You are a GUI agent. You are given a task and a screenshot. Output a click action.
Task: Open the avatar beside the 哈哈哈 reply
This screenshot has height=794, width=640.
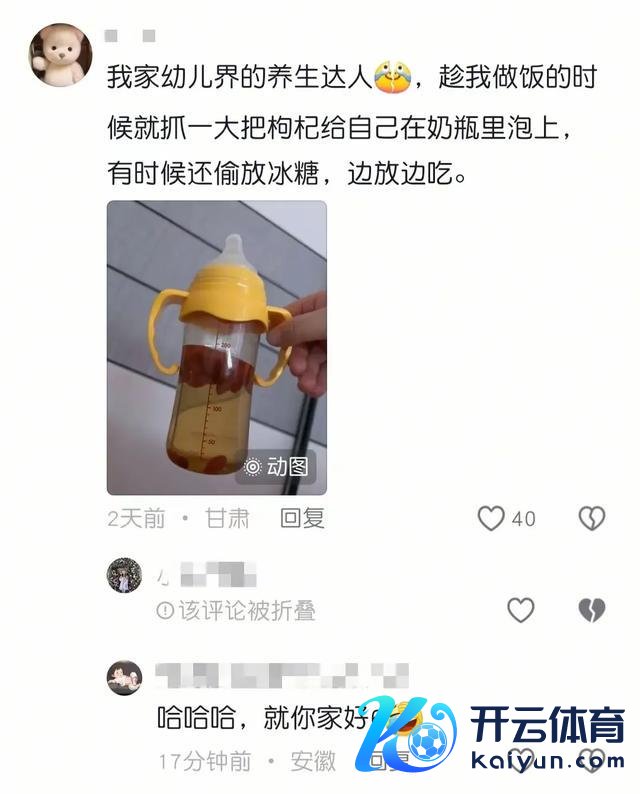point(125,677)
